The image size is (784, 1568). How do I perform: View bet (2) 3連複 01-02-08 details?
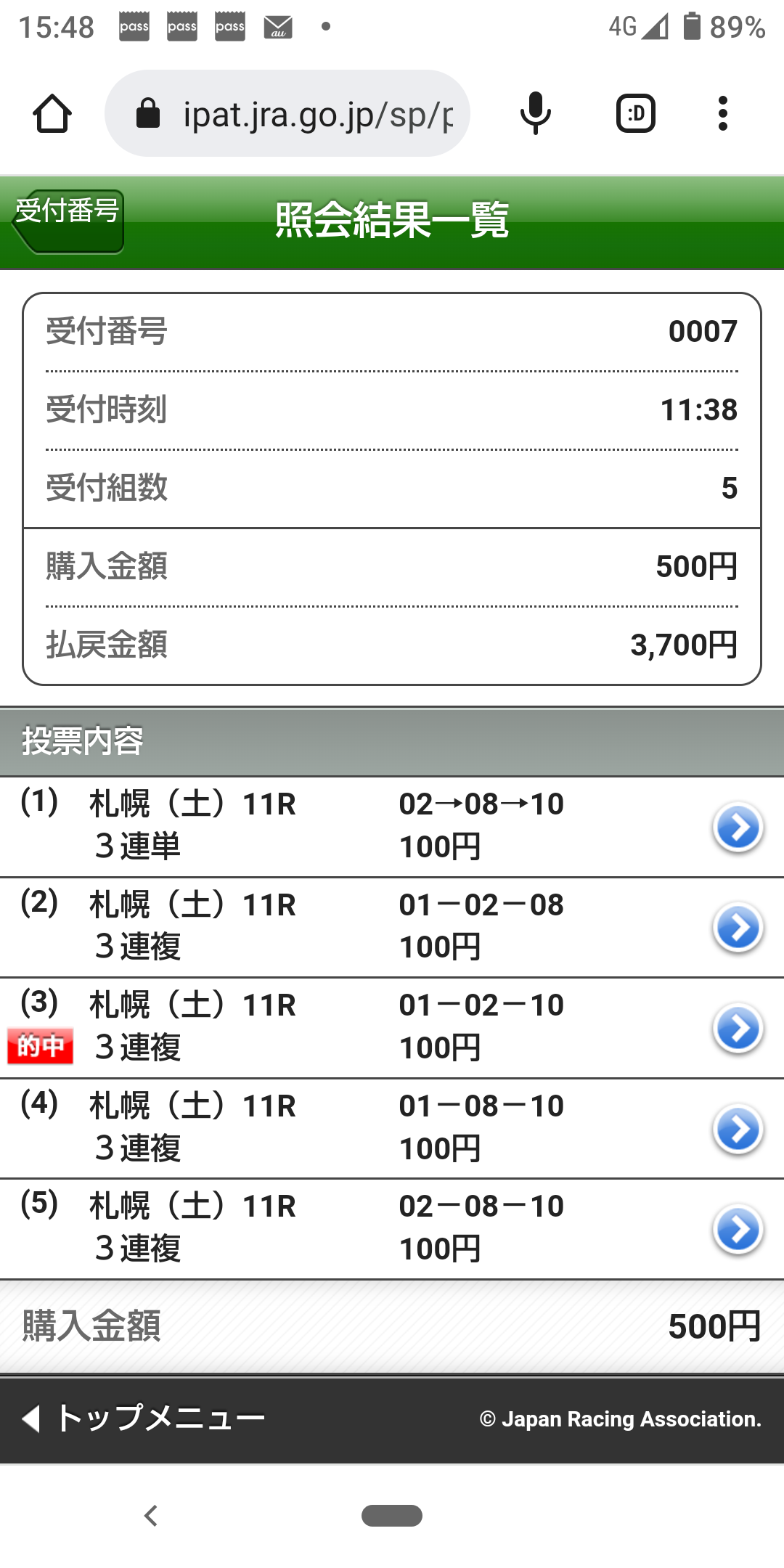(x=738, y=927)
